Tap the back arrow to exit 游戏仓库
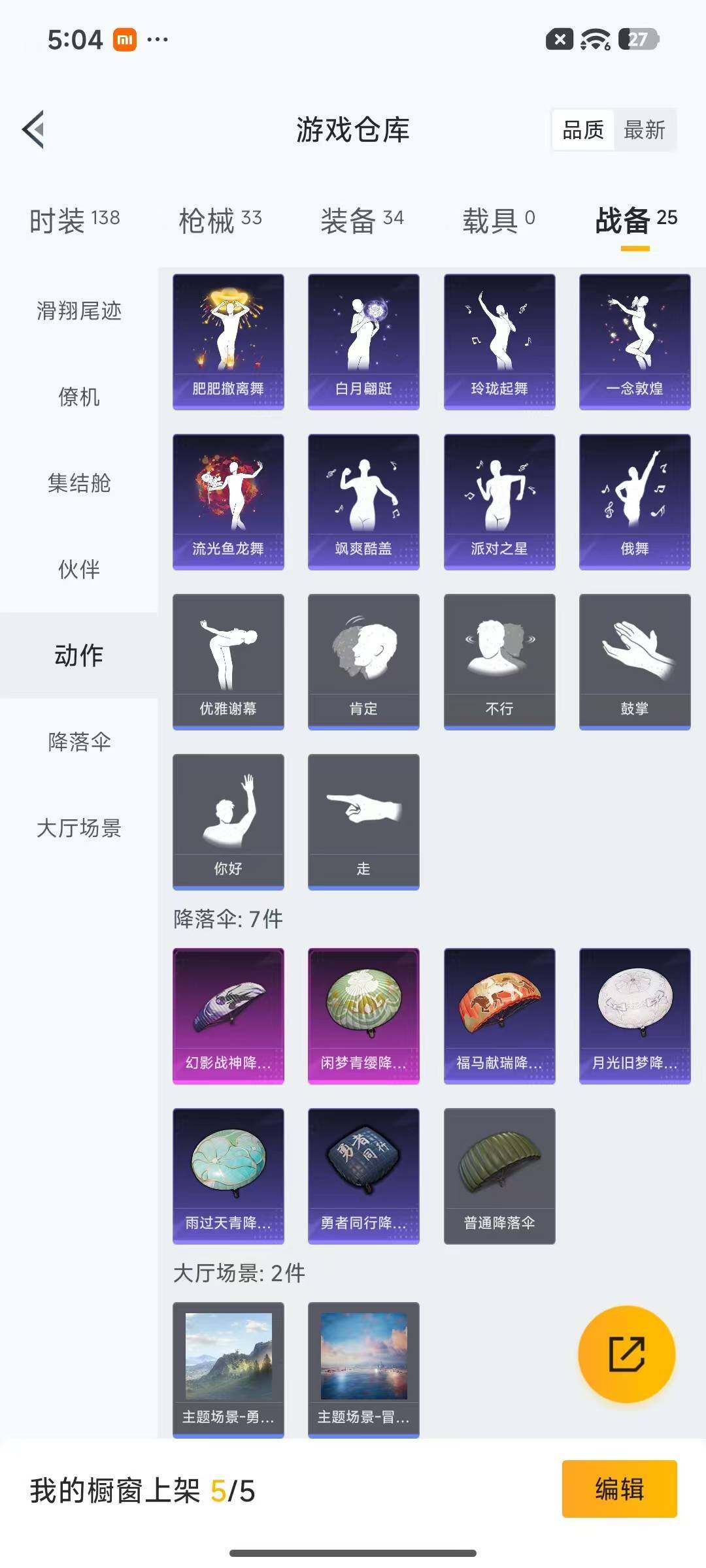The height and width of the screenshot is (1568, 706). point(32,129)
